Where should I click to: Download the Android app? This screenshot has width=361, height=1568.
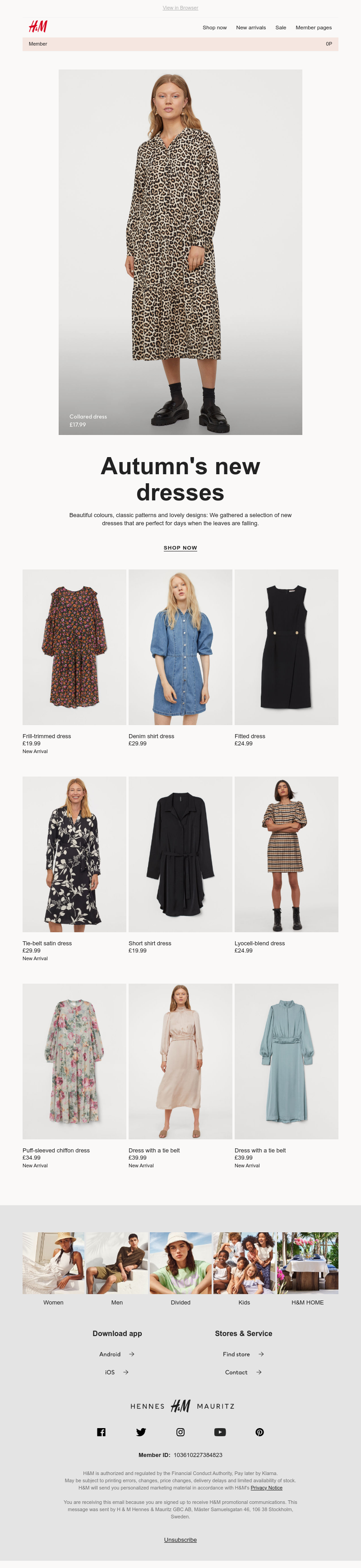point(116,1355)
